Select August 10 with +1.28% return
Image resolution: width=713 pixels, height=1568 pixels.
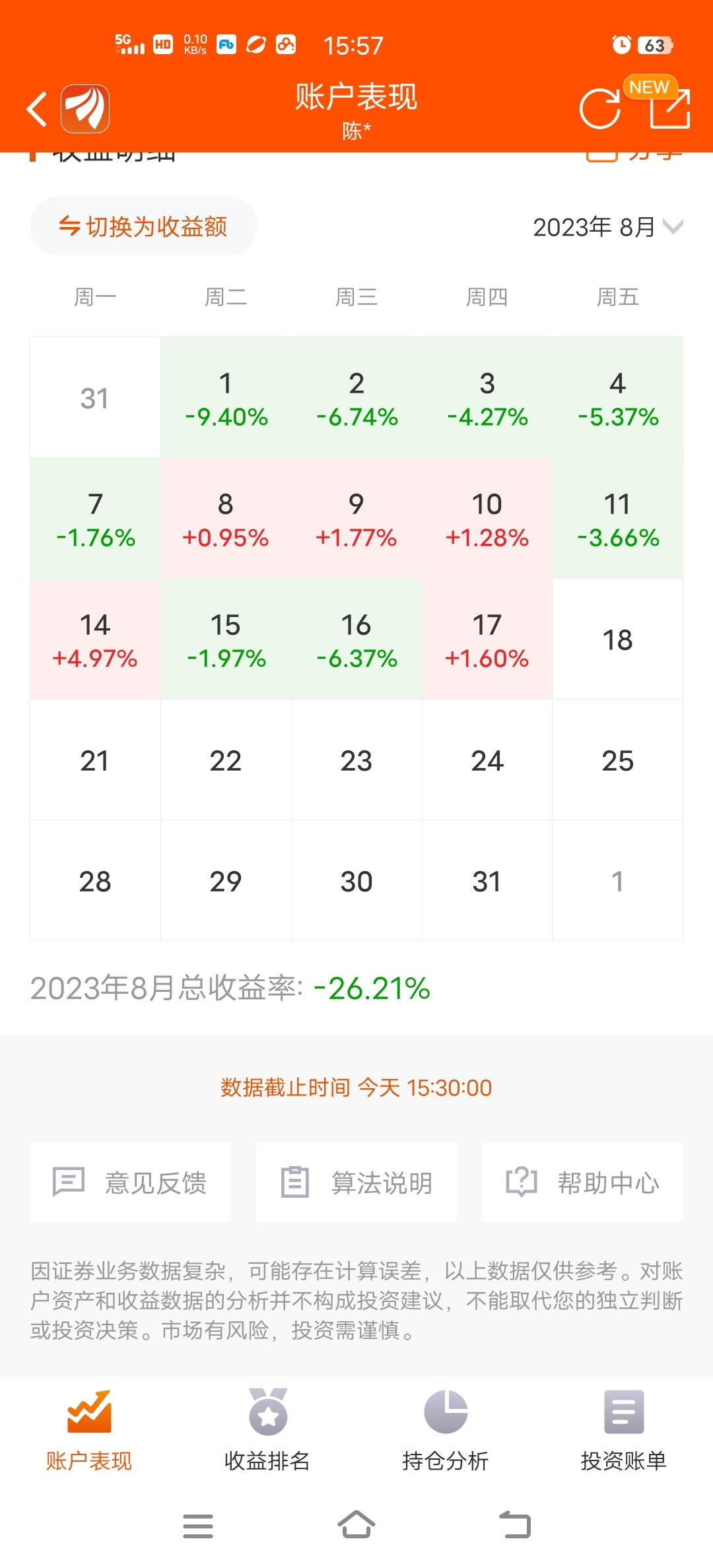point(487,519)
